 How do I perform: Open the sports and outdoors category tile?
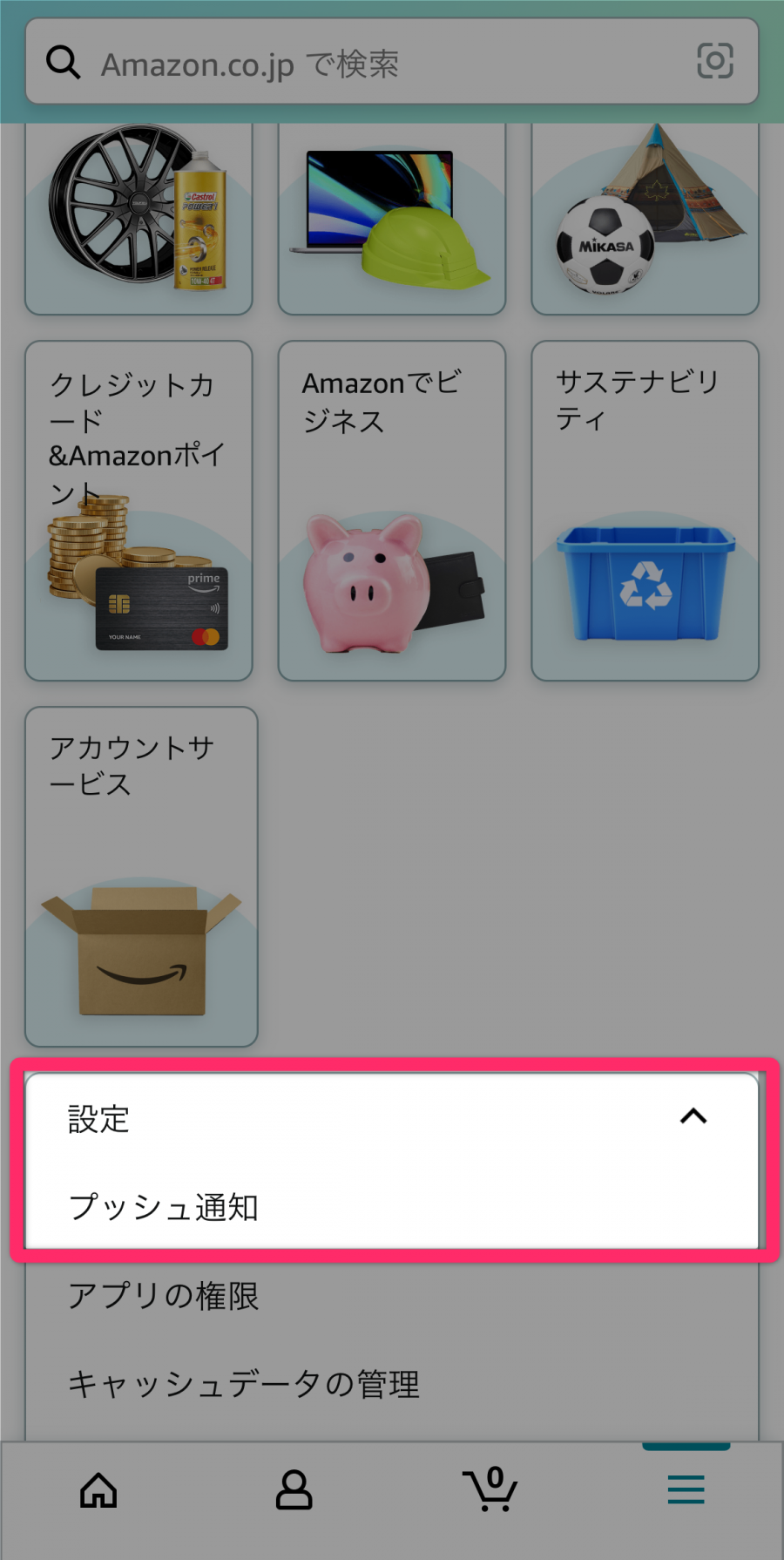point(645,216)
